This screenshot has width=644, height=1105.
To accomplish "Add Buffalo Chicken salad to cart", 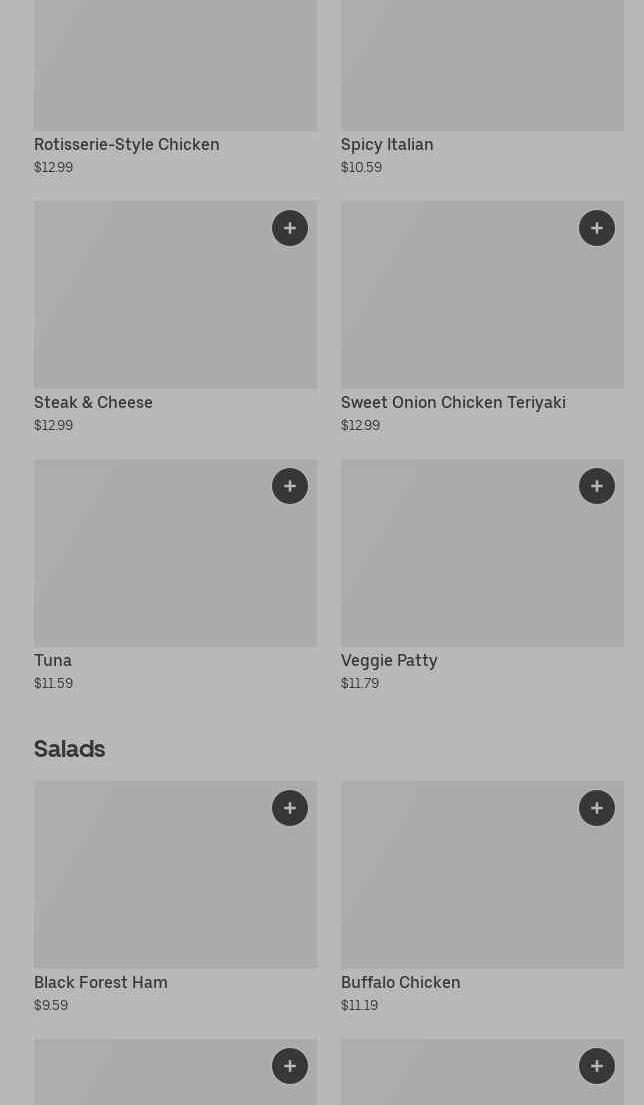I will coord(597,808).
